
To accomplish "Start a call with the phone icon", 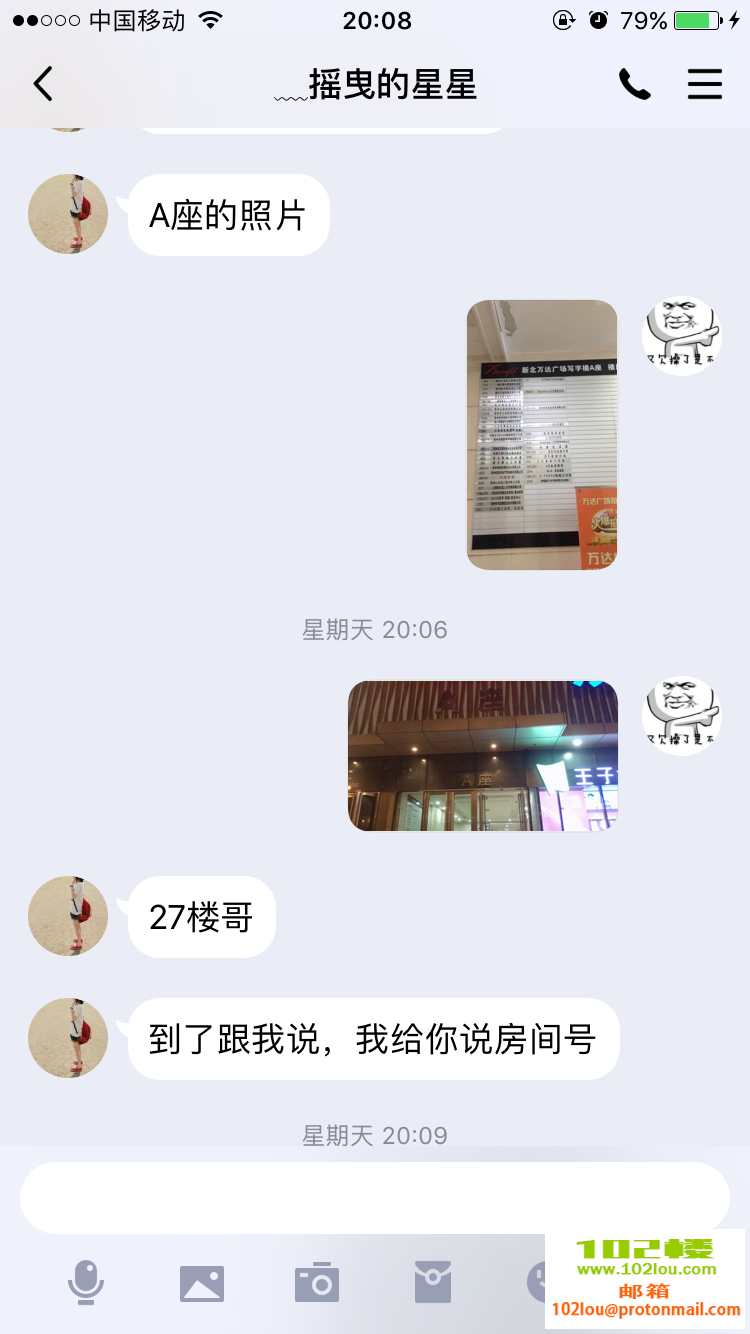I will pyautogui.click(x=634, y=85).
